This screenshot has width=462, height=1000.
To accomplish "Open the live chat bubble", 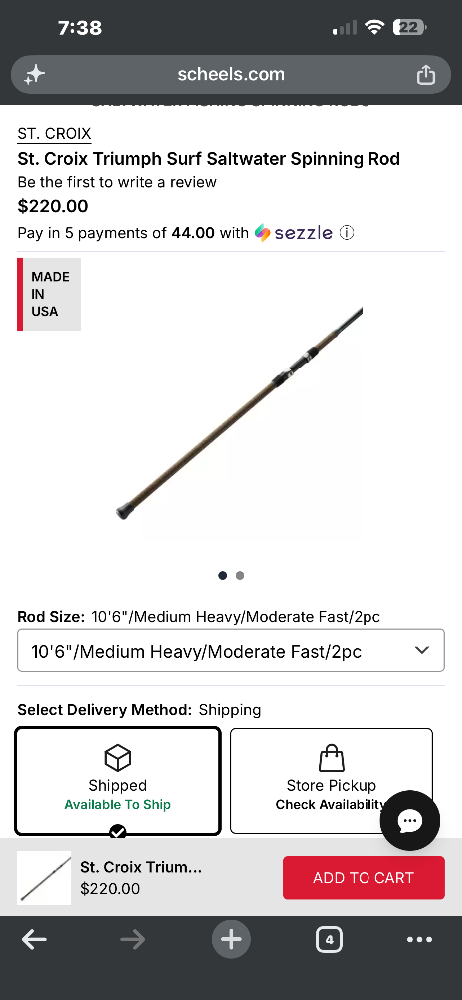I will click(410, 821).
